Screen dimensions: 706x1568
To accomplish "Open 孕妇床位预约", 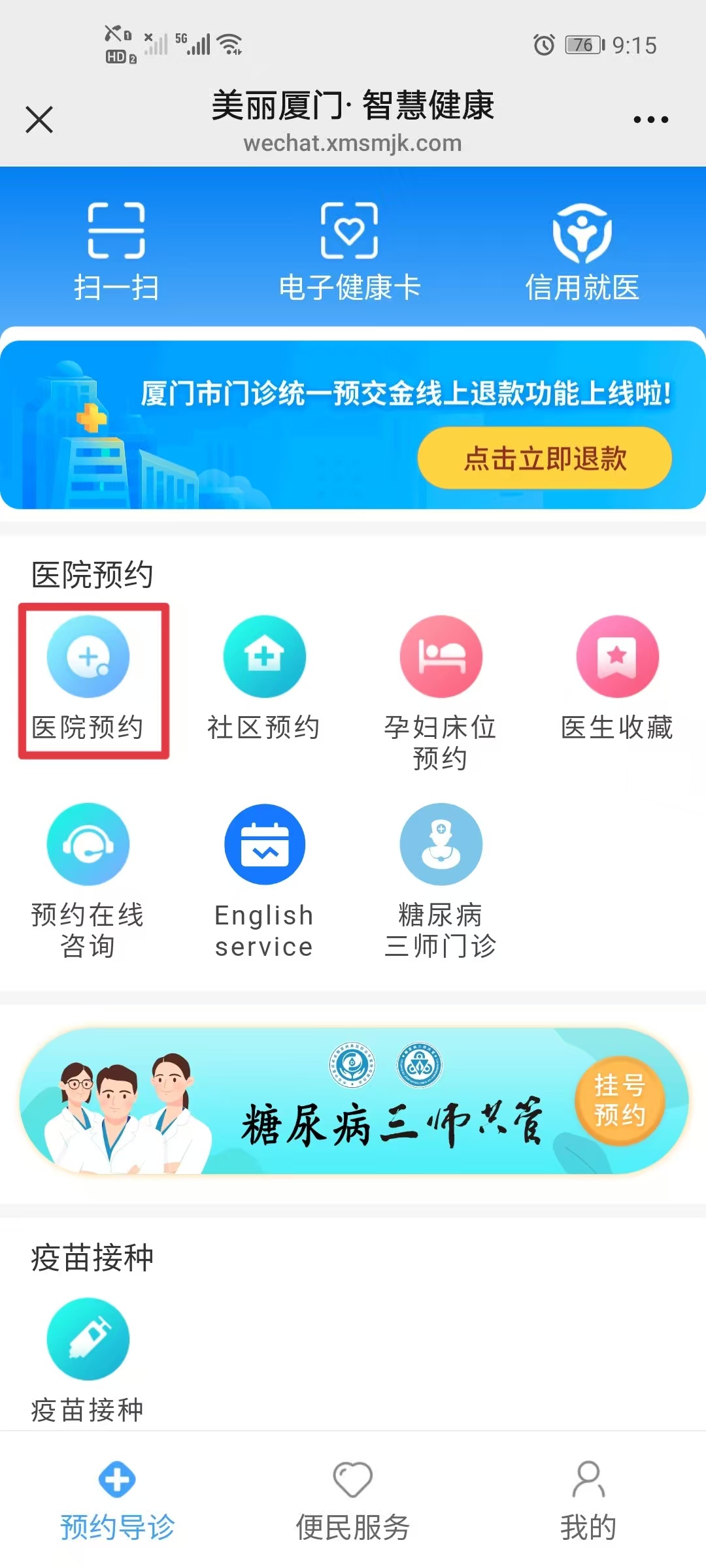I will click(441, 693).
